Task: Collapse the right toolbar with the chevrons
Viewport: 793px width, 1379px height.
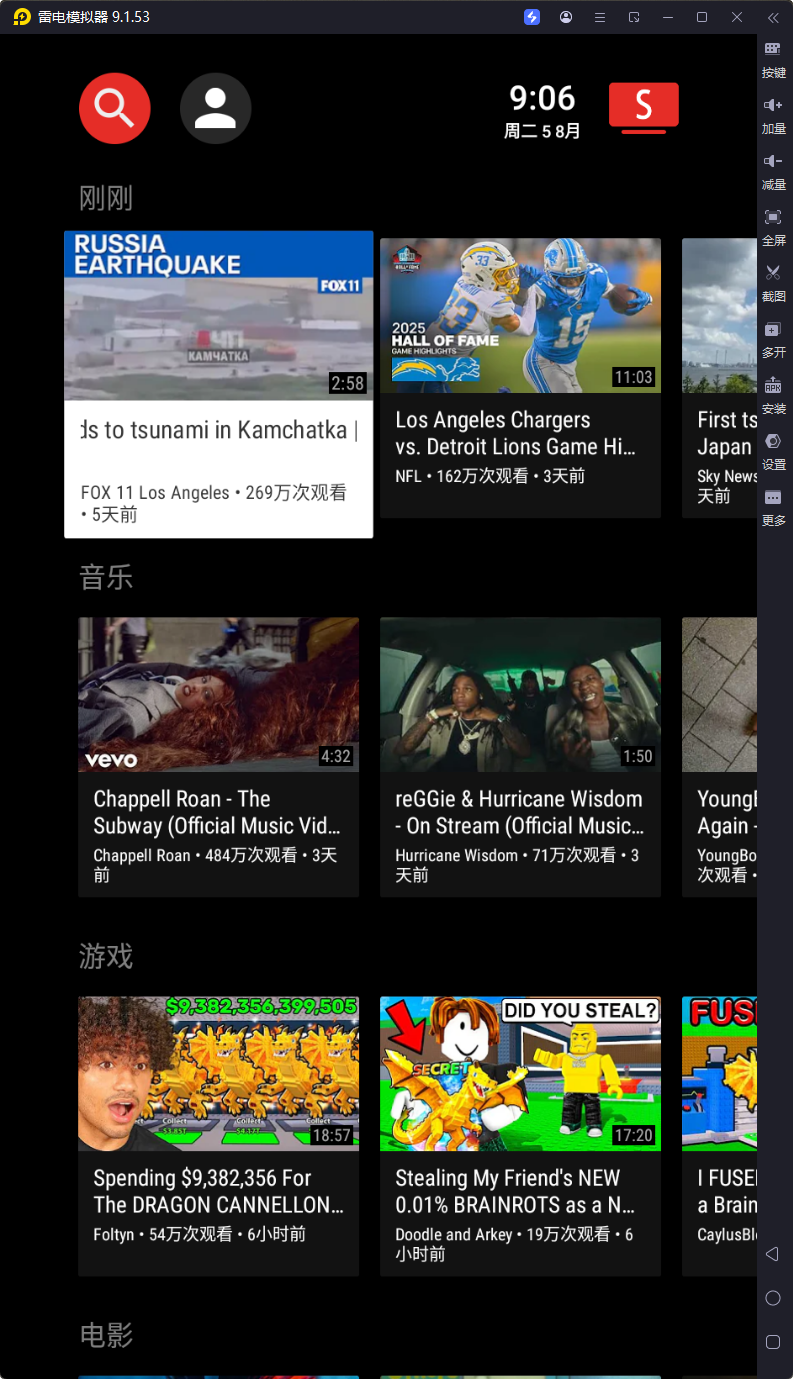Action: 772,17
